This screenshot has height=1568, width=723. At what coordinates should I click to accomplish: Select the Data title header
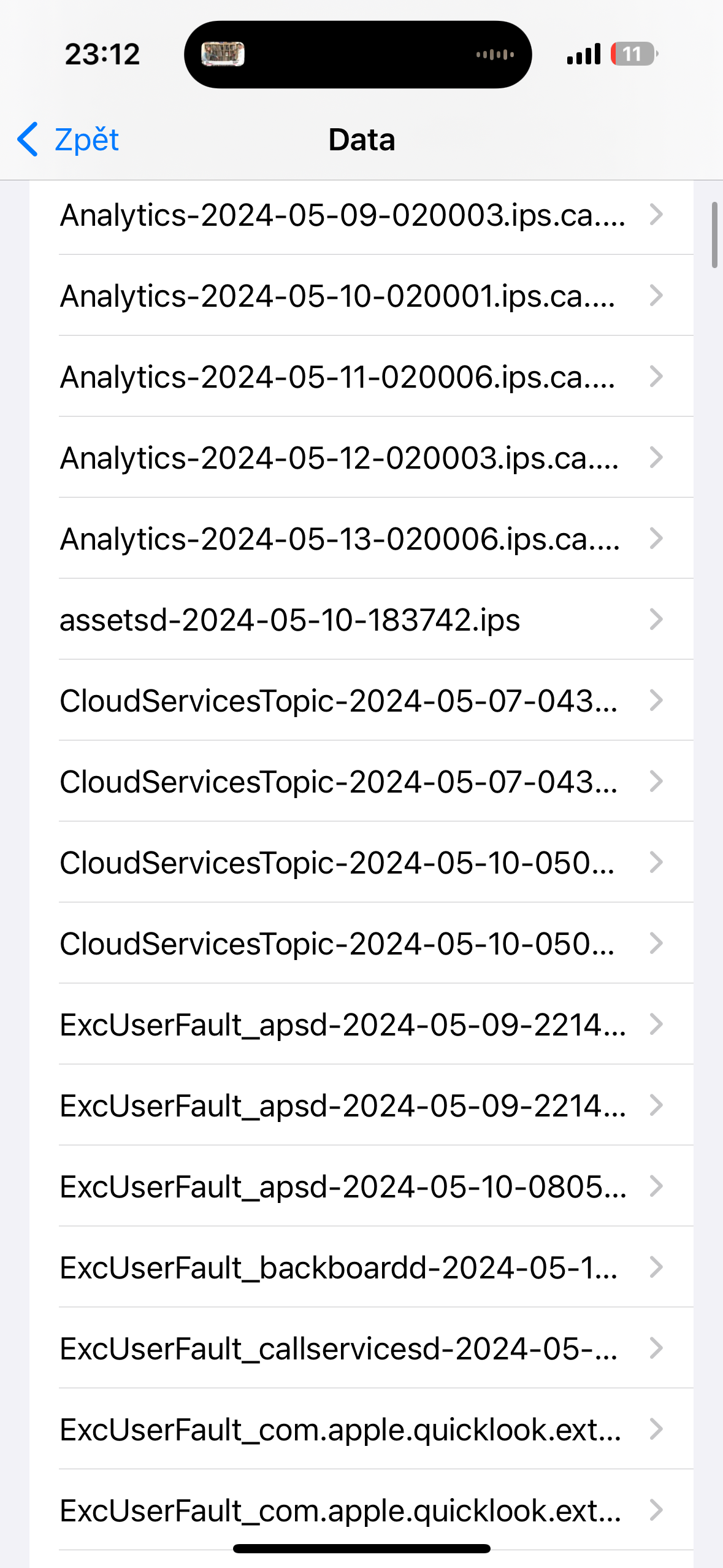click(x=361, y=140)
